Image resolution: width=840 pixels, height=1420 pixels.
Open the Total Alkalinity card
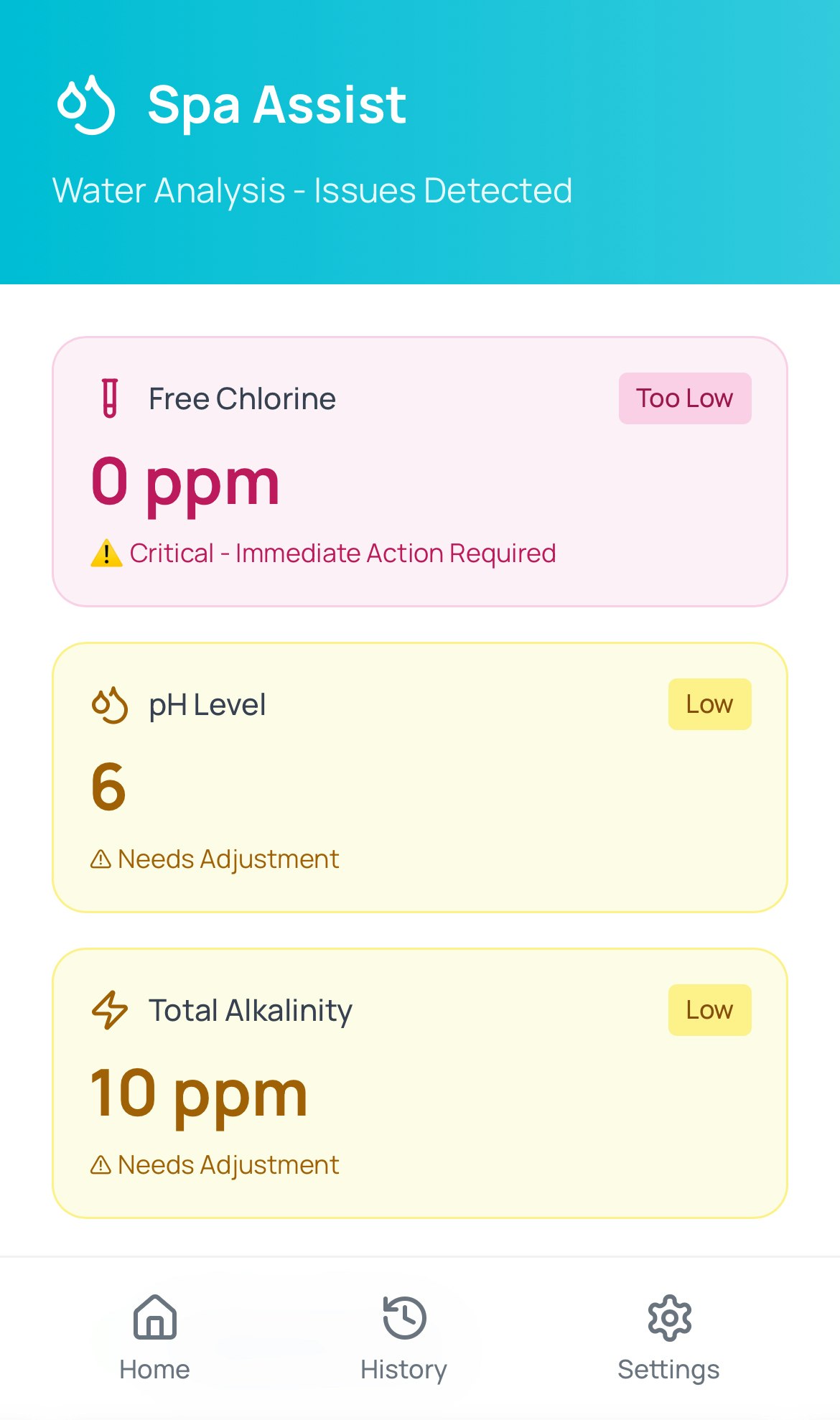420,1083
